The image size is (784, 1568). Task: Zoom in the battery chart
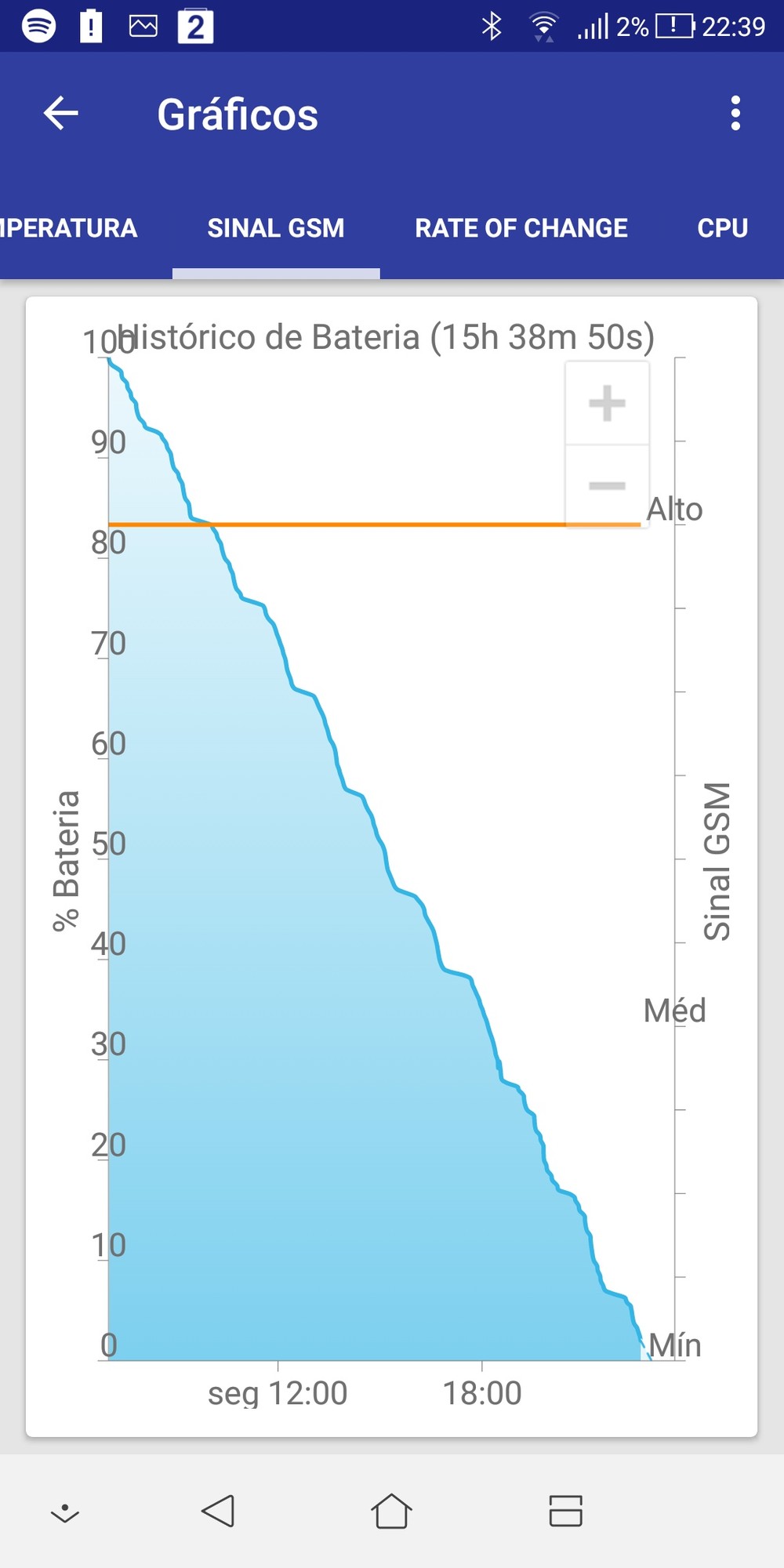[607, 404]
